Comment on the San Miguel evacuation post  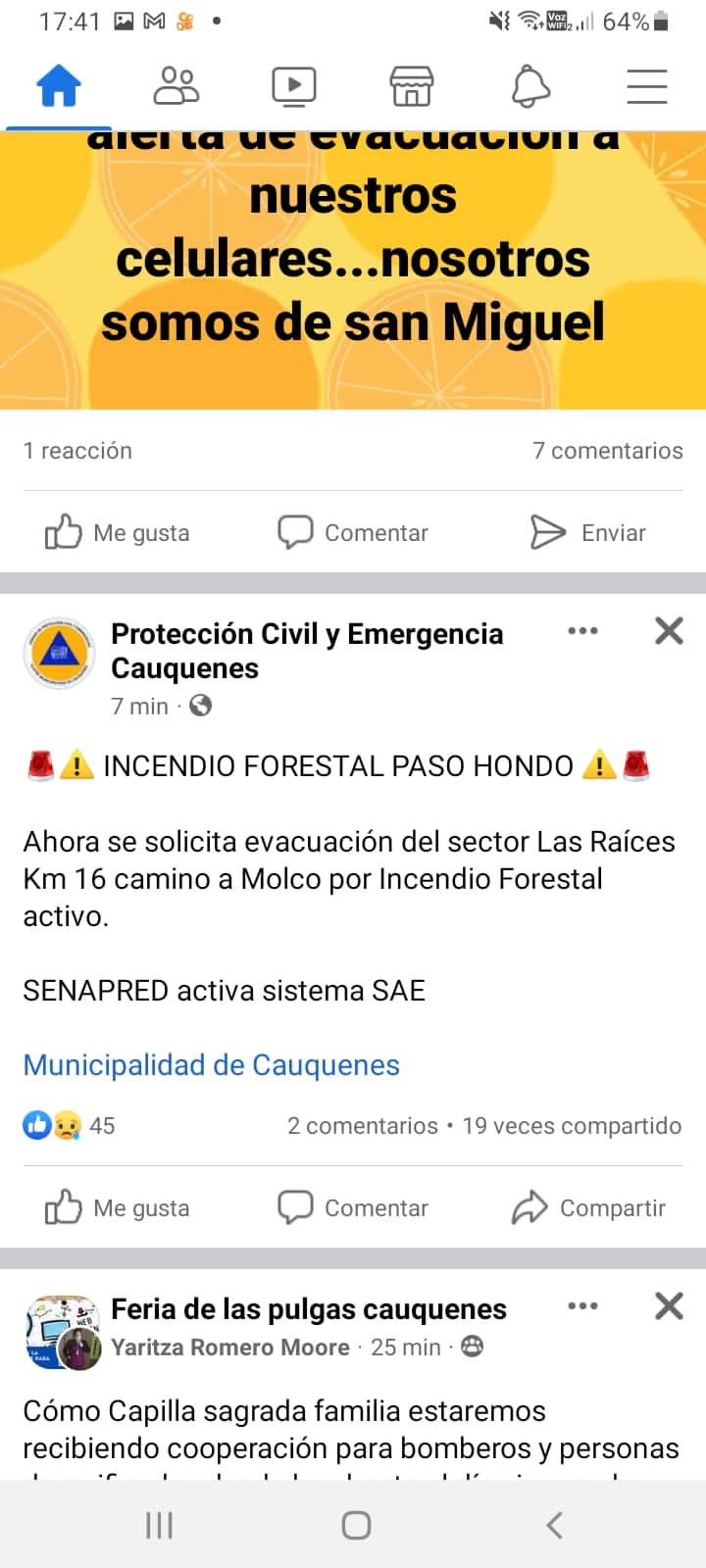click(353, 532)
